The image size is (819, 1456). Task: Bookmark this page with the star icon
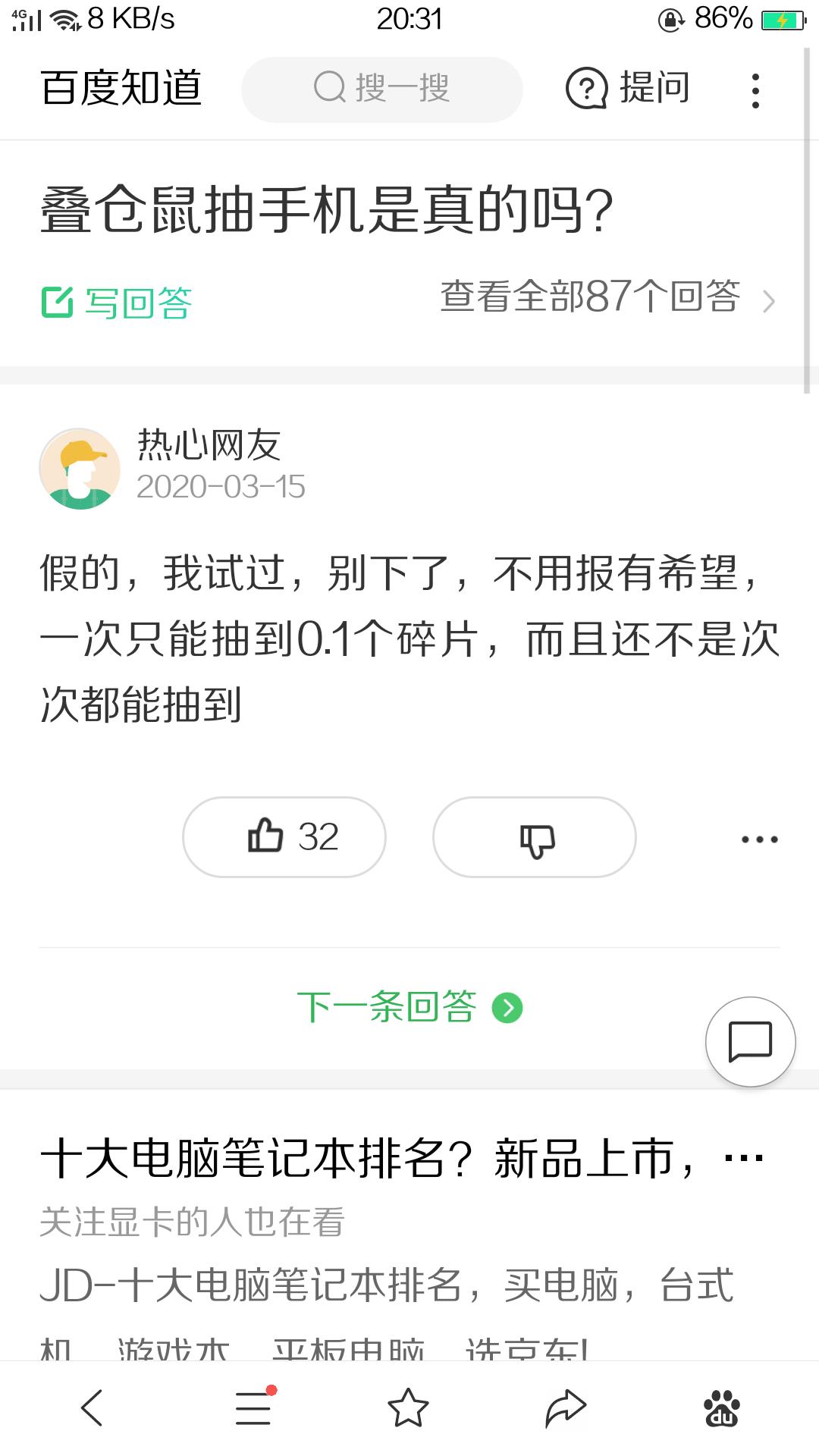pos(409,1408)
